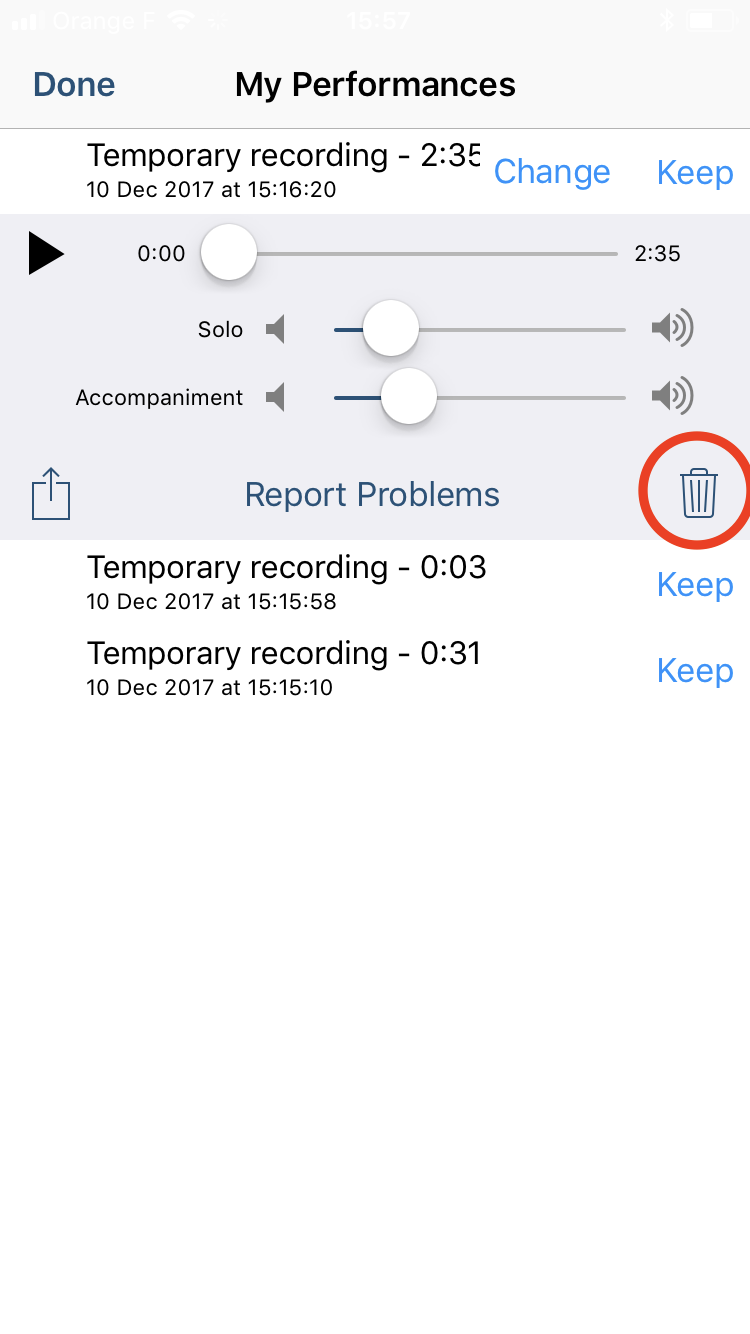
Task: Play the selected recording
Action: pos(45,253)
